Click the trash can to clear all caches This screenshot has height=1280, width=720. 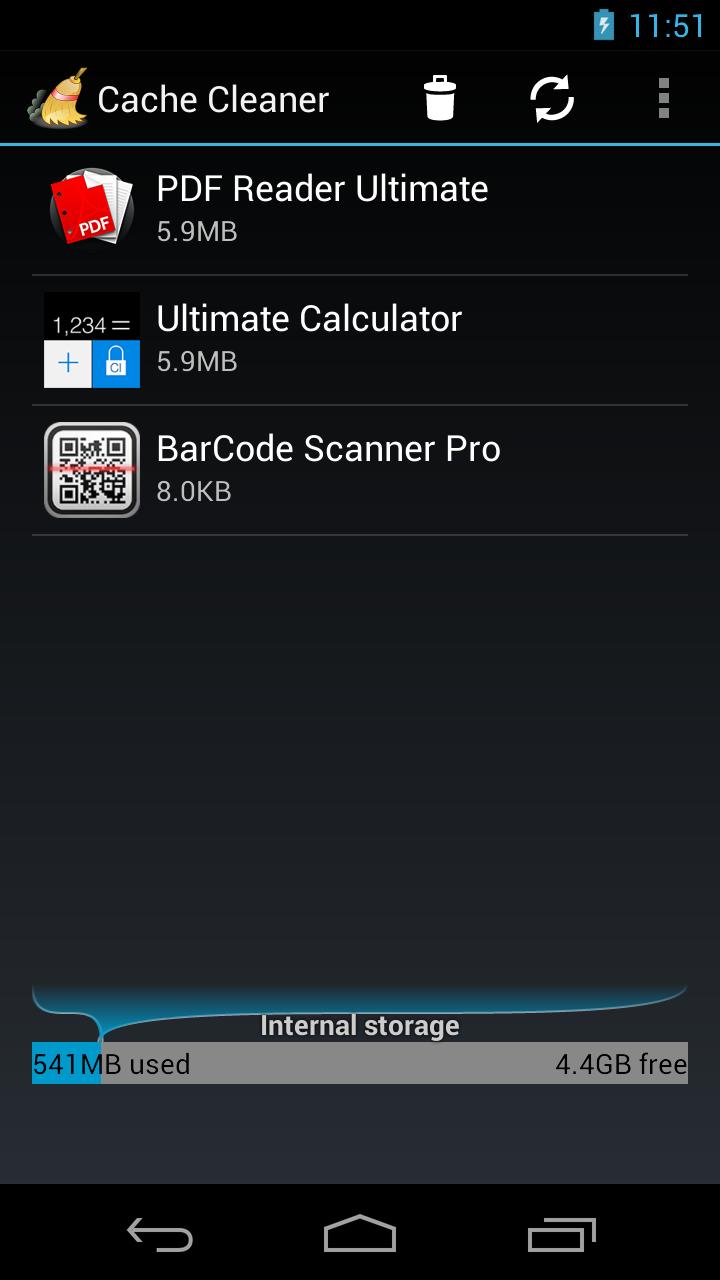tap(440, 97)
